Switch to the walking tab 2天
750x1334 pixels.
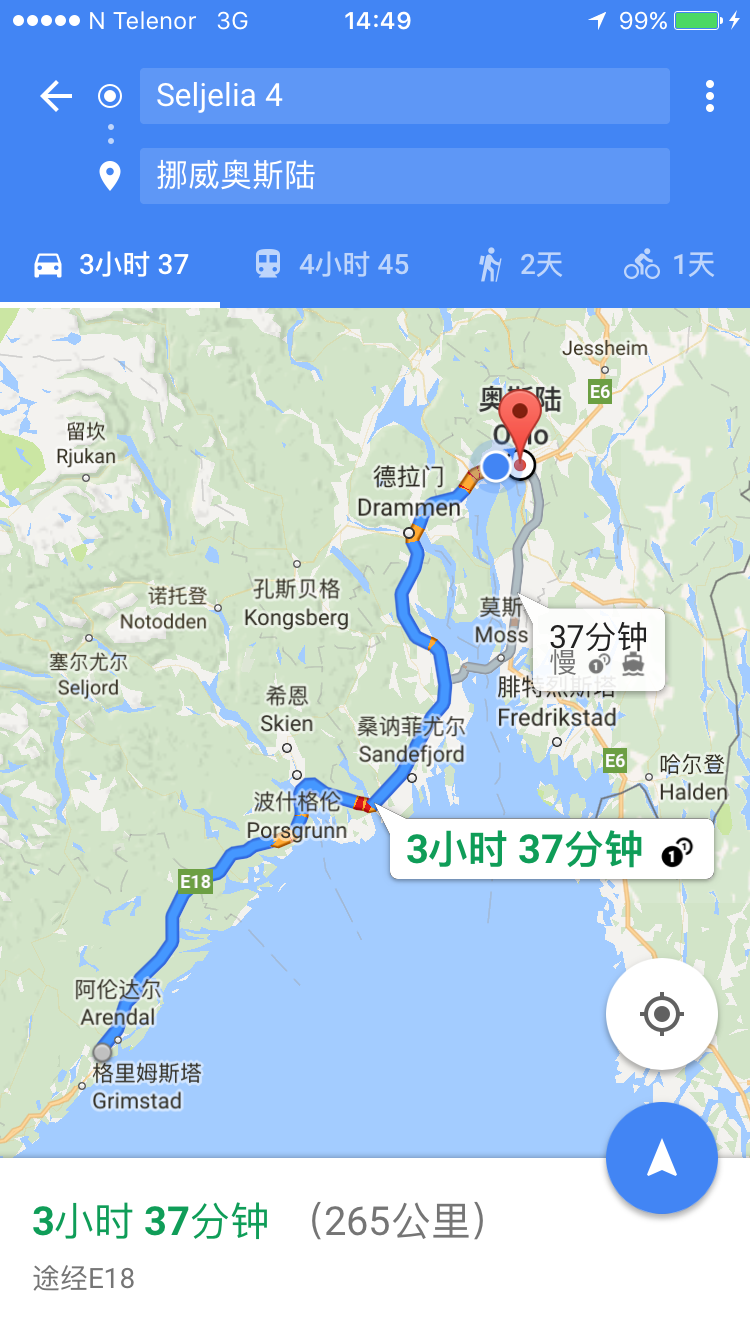coord(520,265)
